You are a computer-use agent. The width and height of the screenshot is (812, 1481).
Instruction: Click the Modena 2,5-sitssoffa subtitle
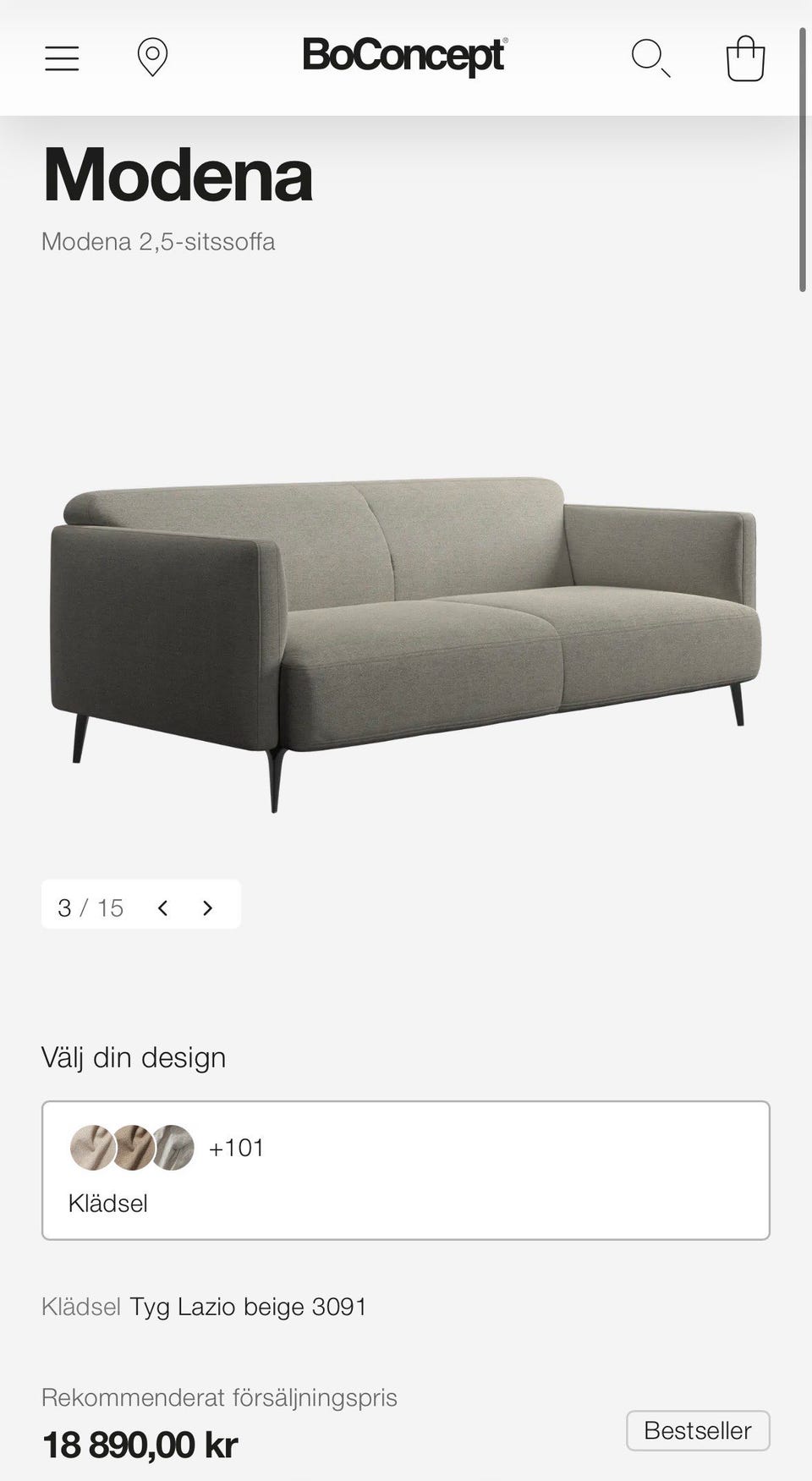(x=157, y=243)
